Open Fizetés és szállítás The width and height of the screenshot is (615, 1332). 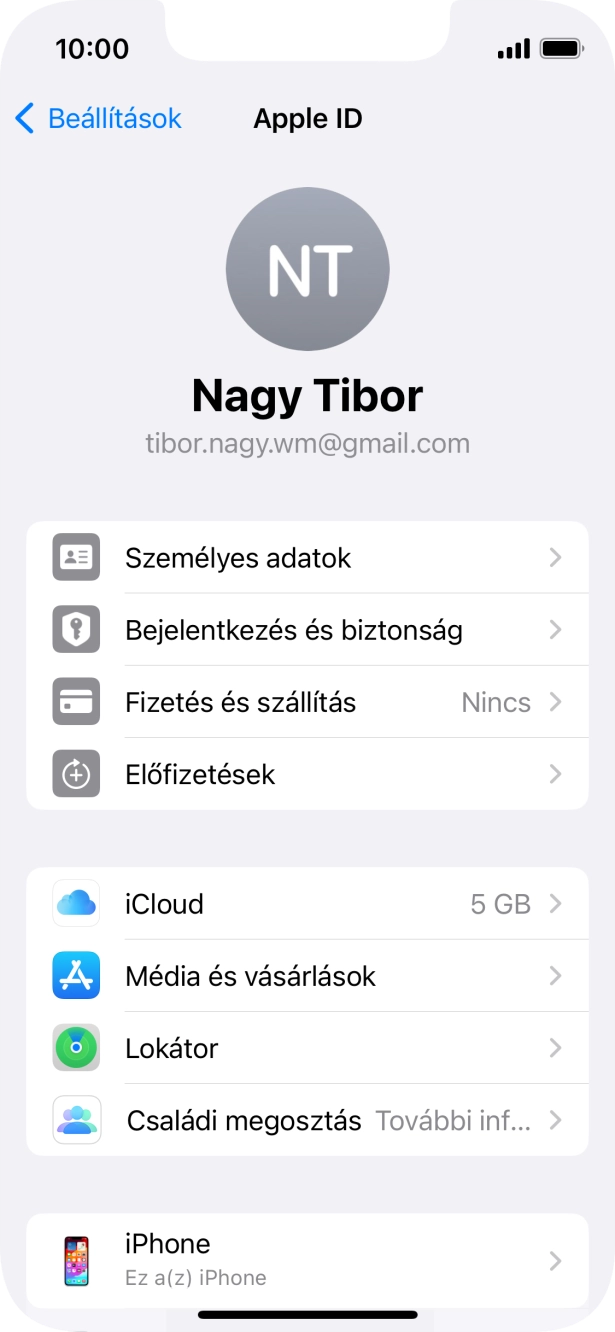pyautogui.click(x=307, y=702)
